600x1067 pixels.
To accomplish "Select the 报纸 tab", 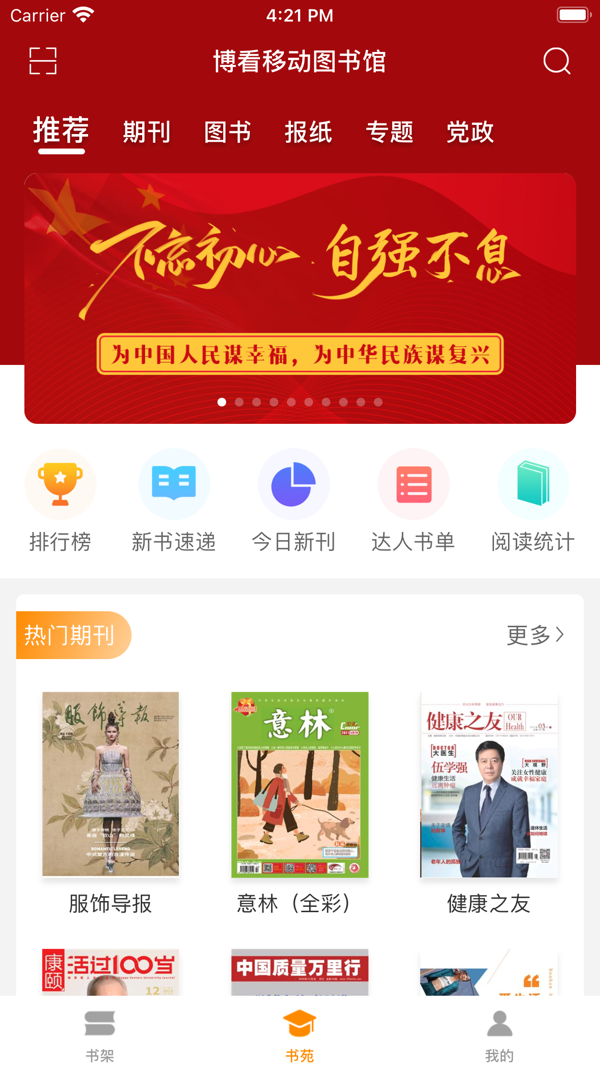I will [x=308, y=132].
